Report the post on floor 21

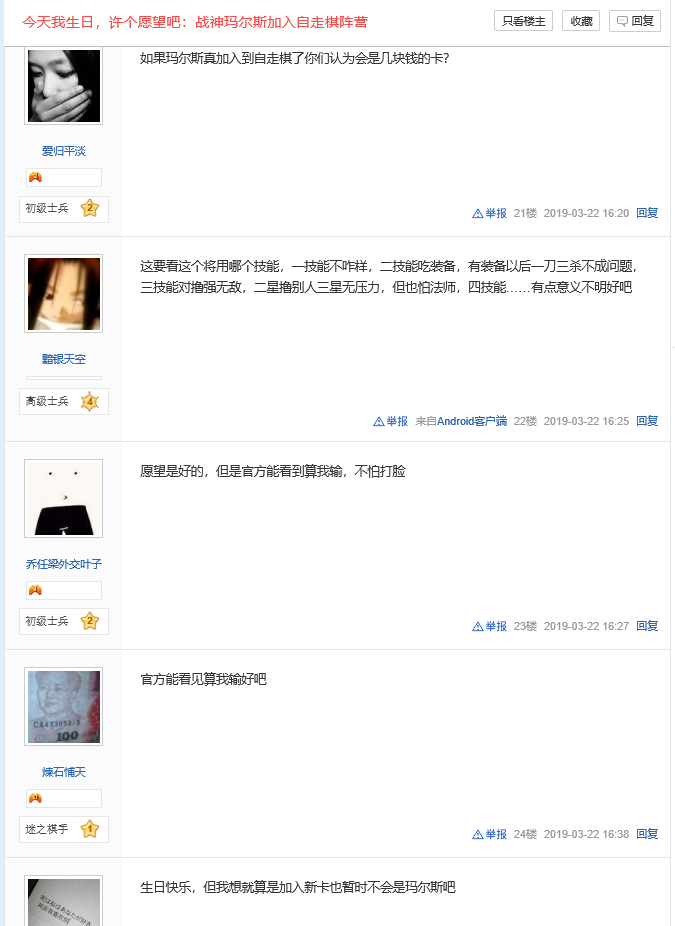pos(490,213)
